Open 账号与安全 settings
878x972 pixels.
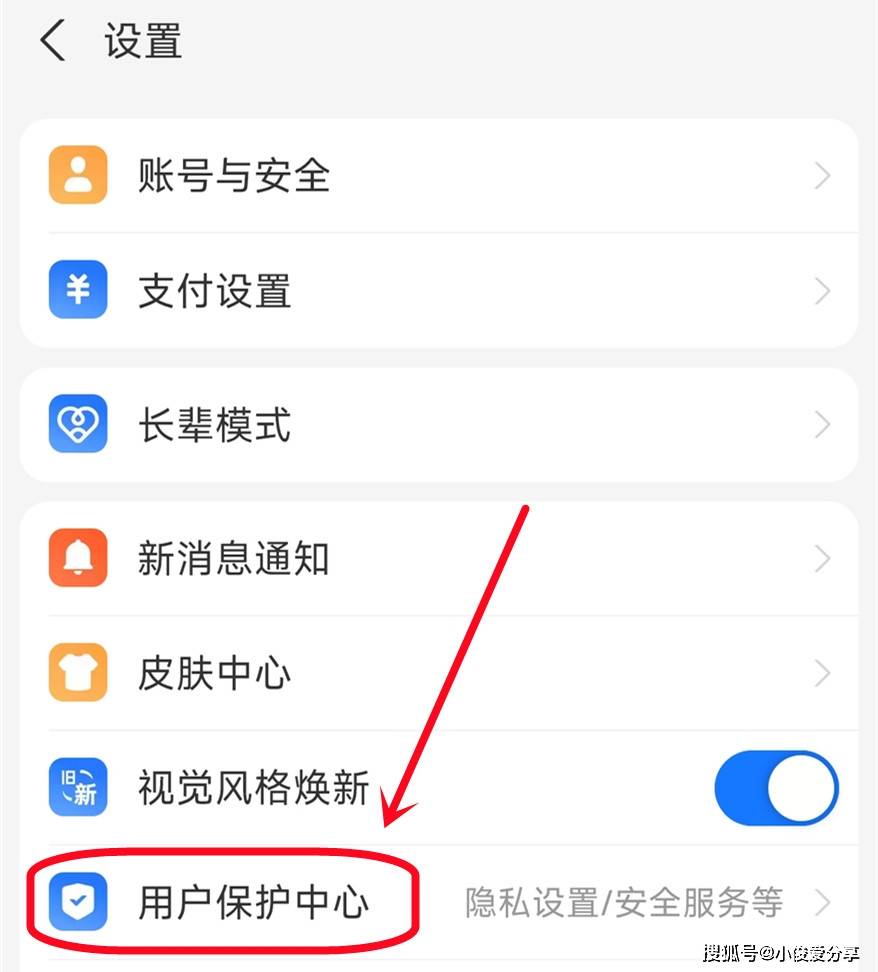click(x=438, y=176)
